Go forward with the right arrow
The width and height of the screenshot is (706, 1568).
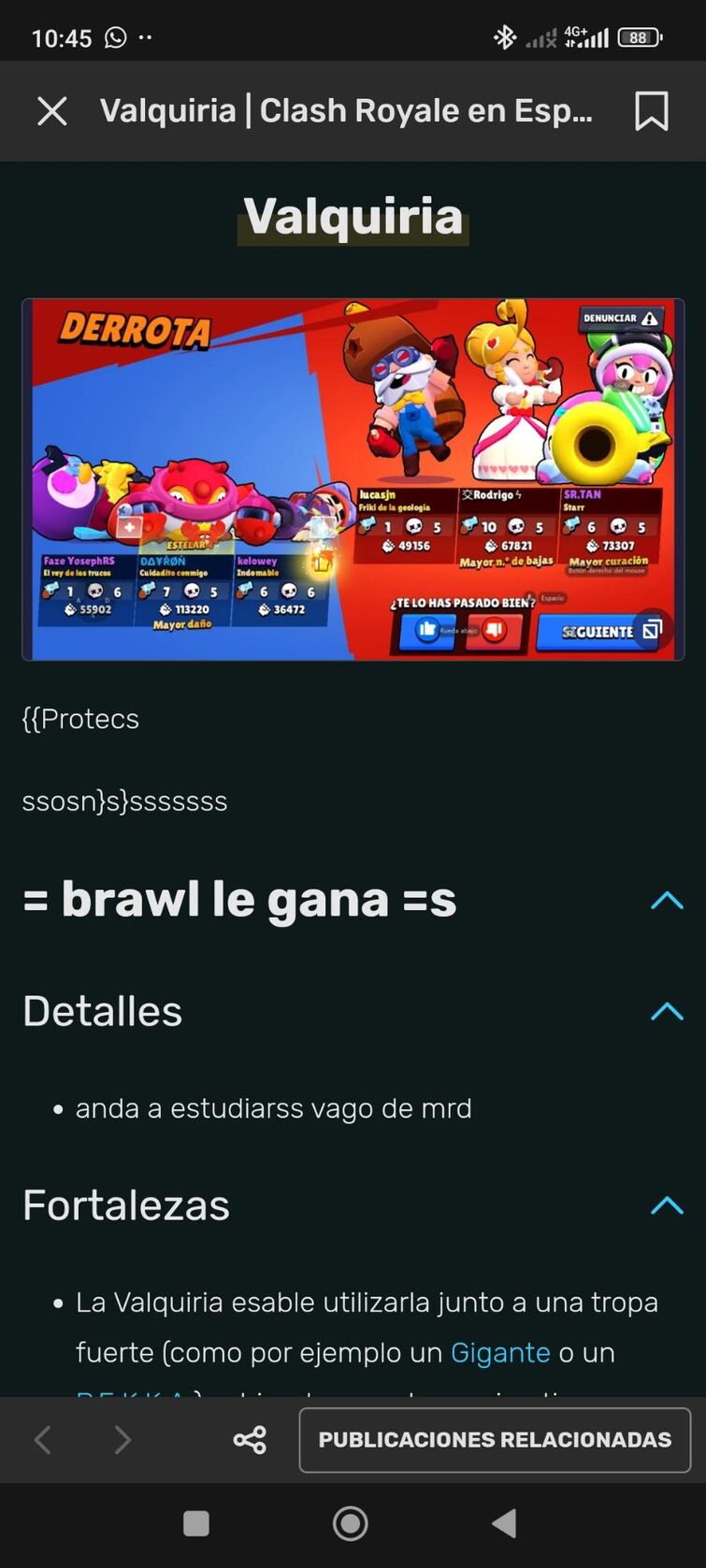[122, 1439]
